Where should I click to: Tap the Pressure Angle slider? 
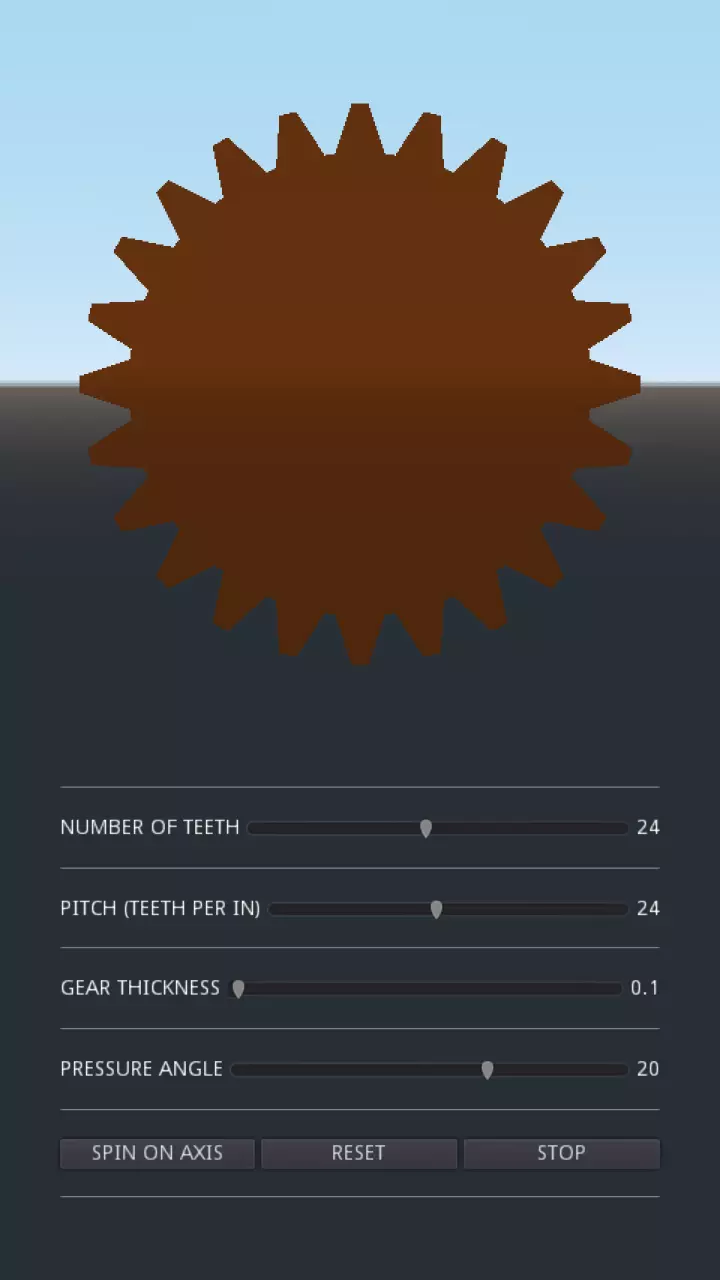coord(487,1070)
